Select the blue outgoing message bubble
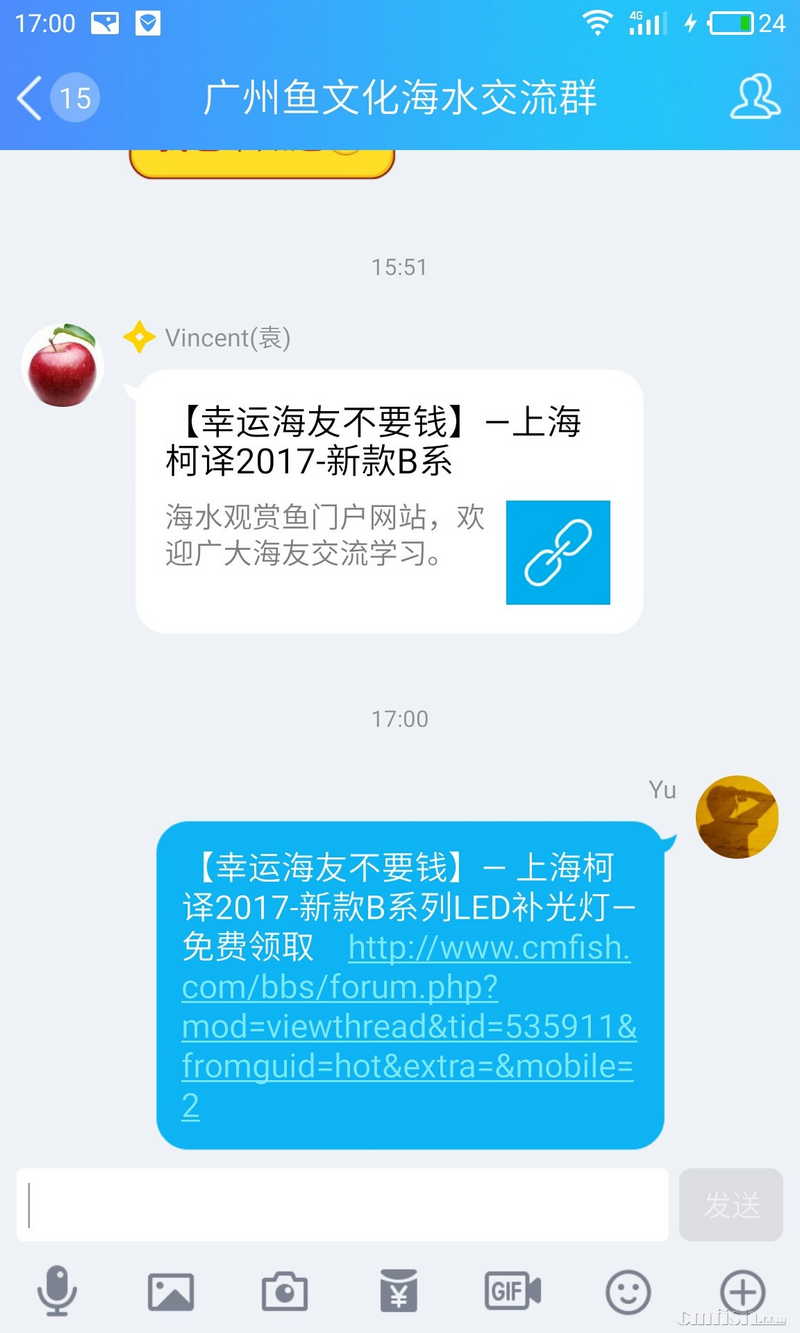 pos(410,985)
